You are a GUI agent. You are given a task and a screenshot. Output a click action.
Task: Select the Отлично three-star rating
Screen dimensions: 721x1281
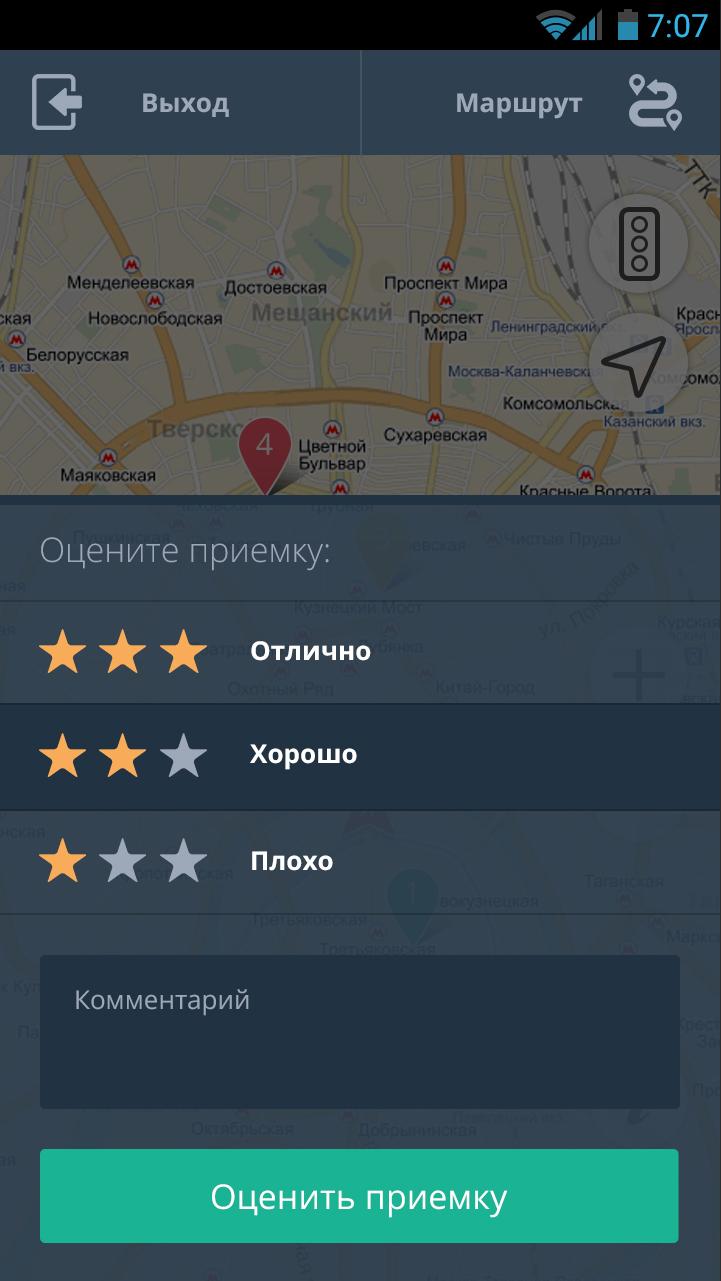pos(360,652)
